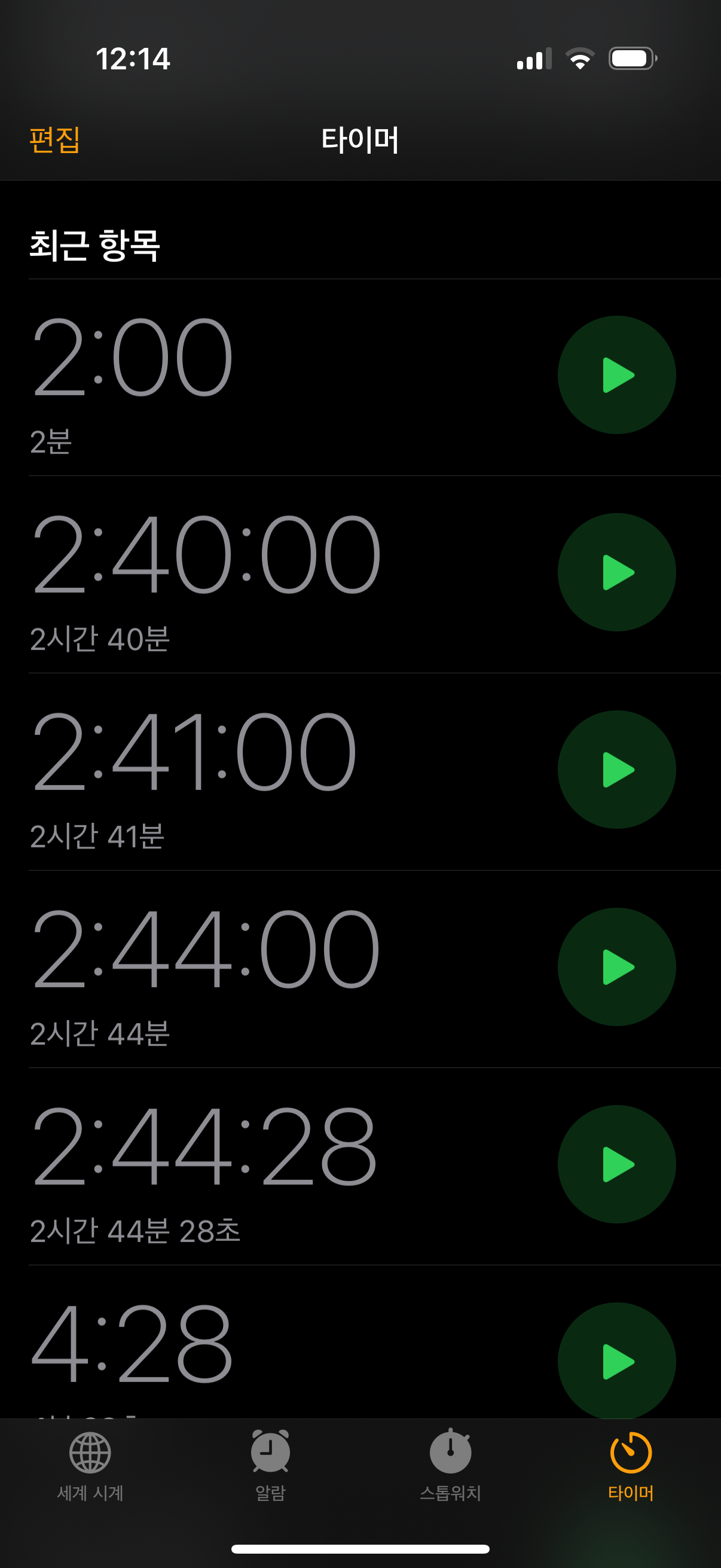Start the 2시간 44분 timer

point(616,966)
